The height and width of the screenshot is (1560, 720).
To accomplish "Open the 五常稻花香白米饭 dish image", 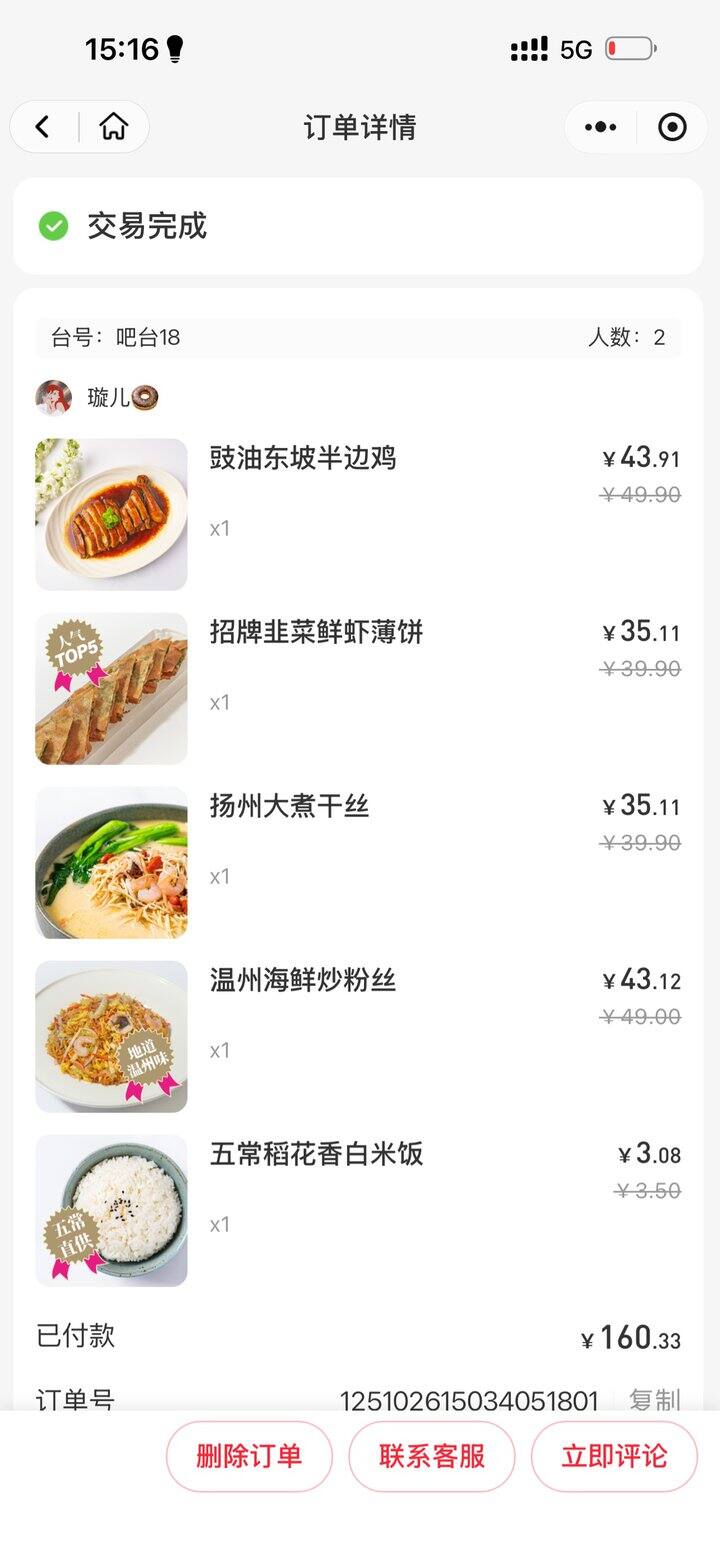I will 111,1210.
